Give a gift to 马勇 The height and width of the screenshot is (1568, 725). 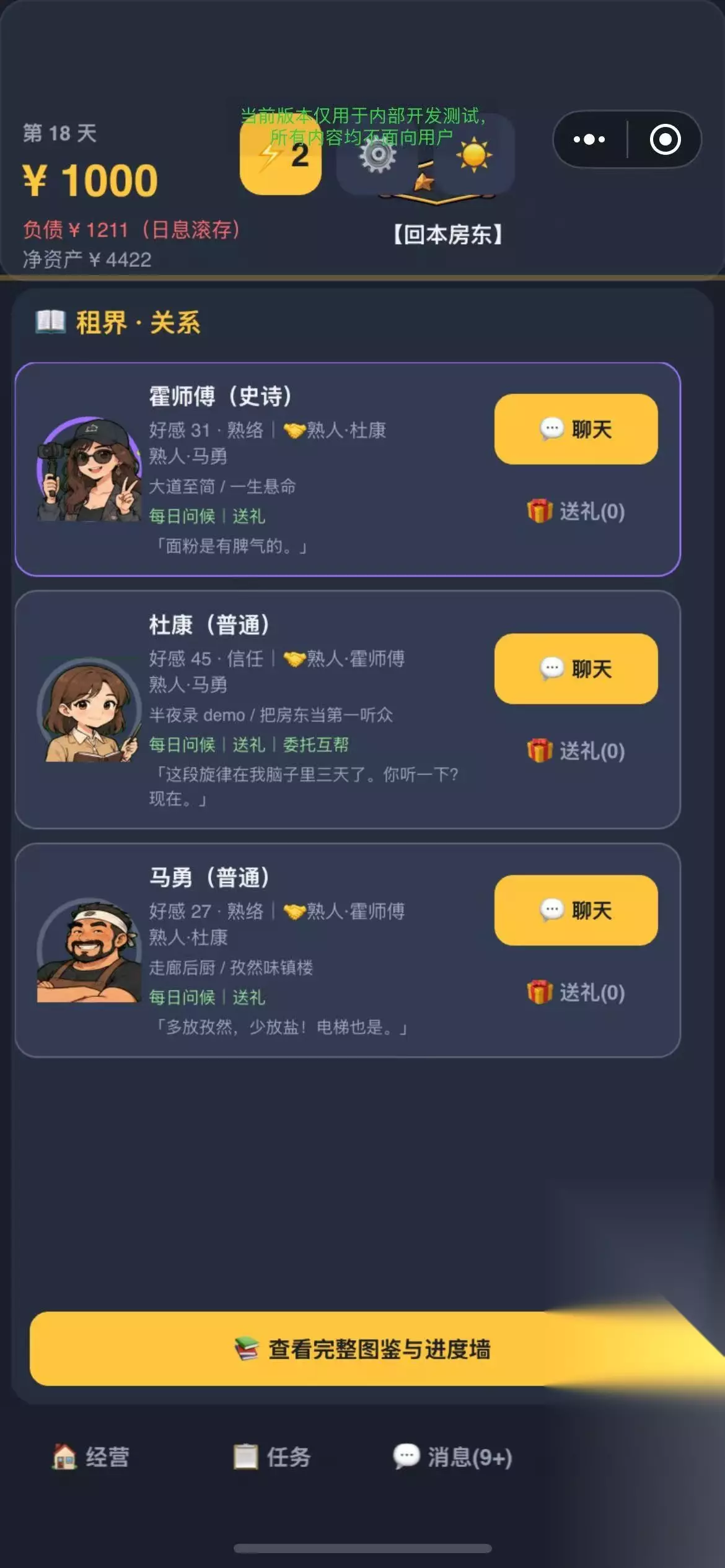pos(576,993)
